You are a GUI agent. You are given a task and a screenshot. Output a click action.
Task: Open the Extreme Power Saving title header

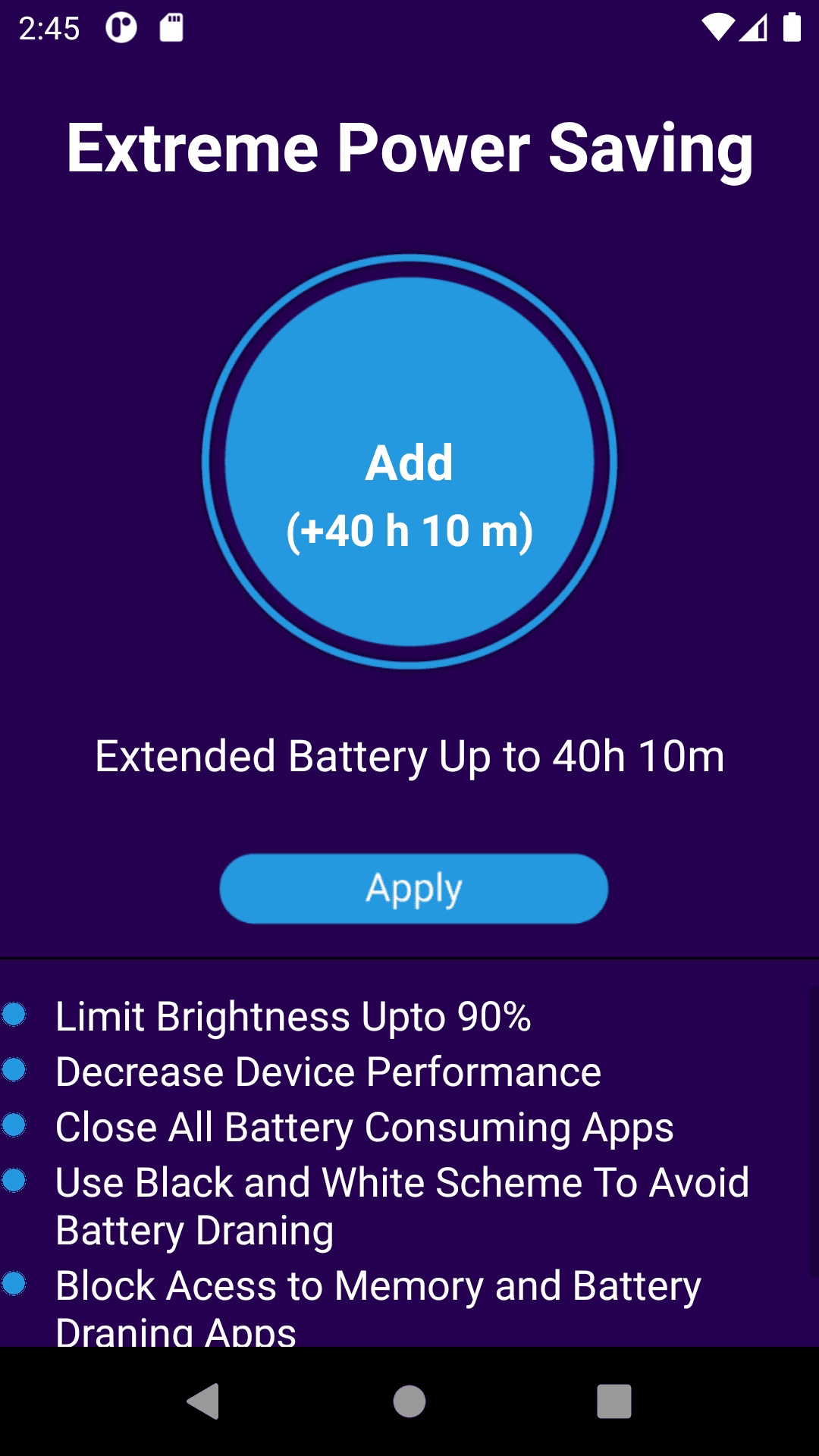(409, 149)
